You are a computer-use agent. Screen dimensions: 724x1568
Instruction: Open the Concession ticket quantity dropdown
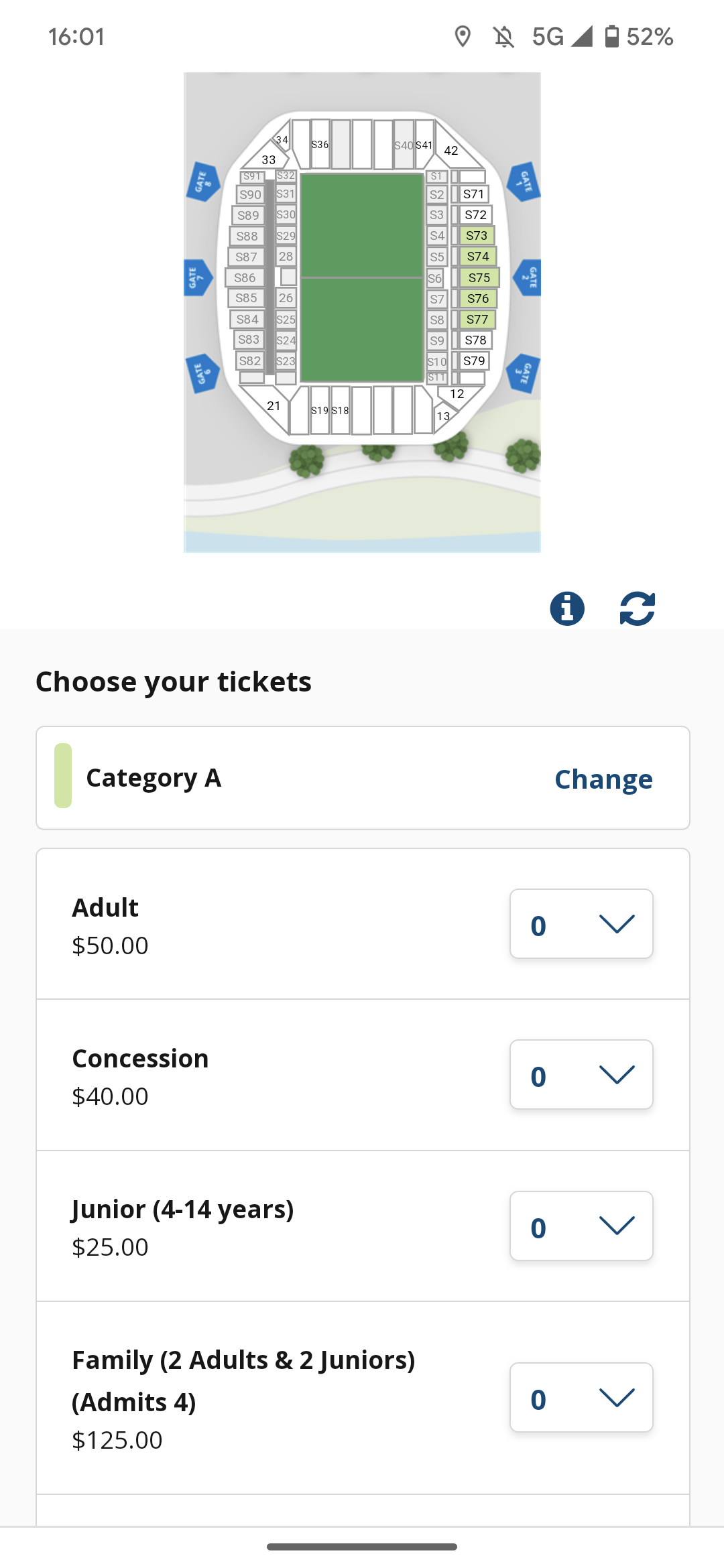(581, 1075)
